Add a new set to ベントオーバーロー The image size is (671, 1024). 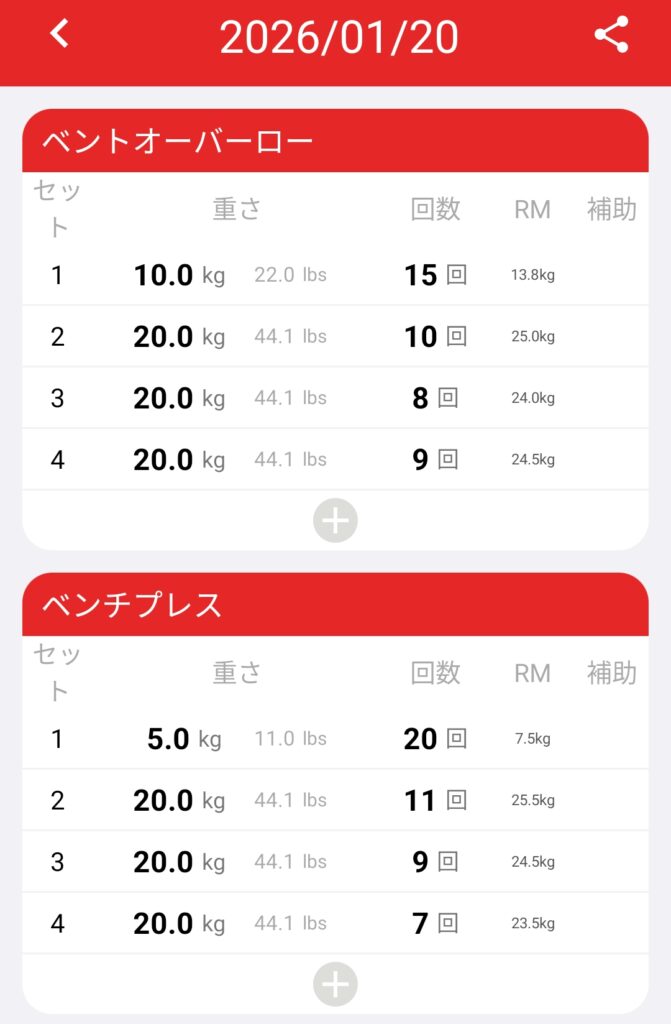point(335,521)
